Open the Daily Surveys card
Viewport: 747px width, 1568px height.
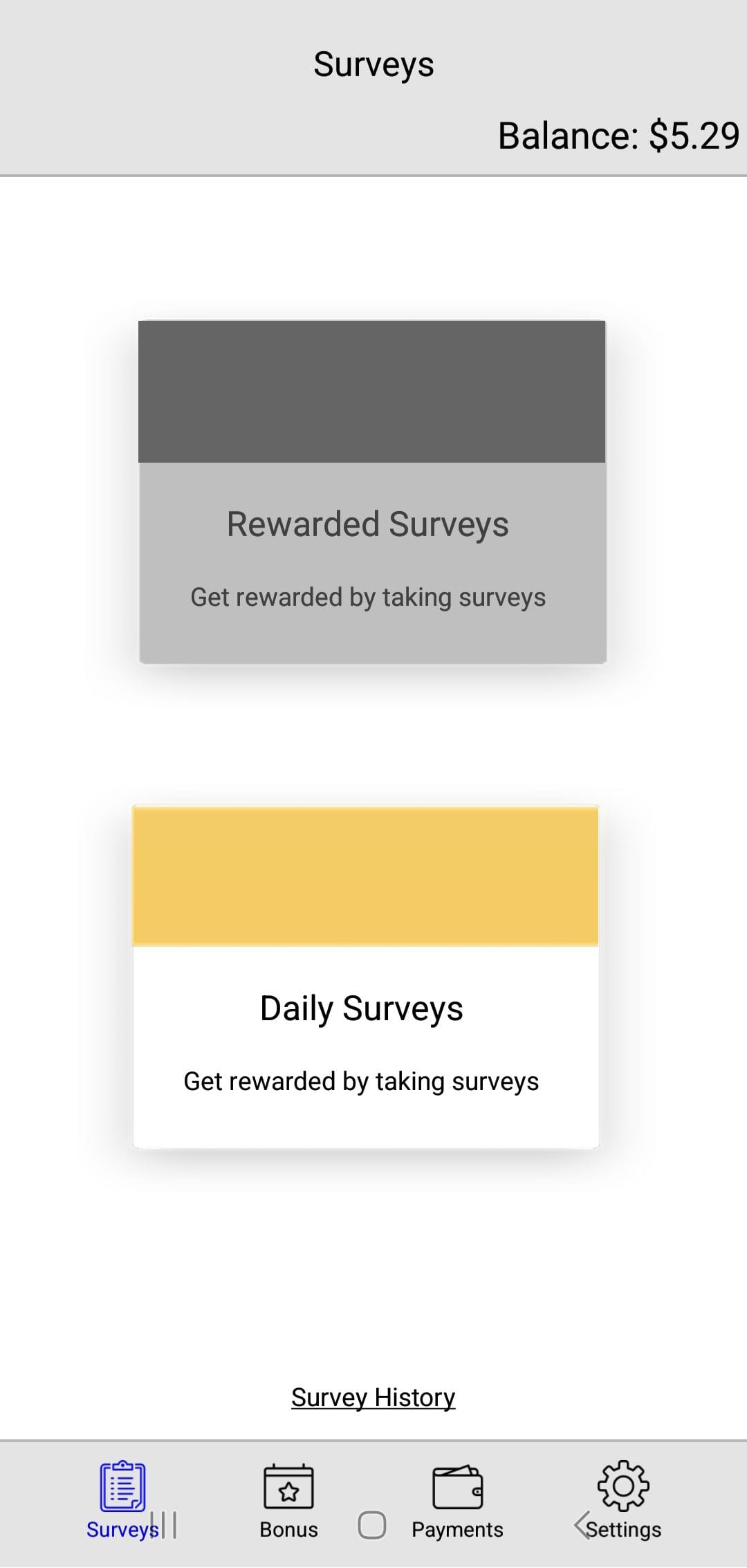[365, 976]
